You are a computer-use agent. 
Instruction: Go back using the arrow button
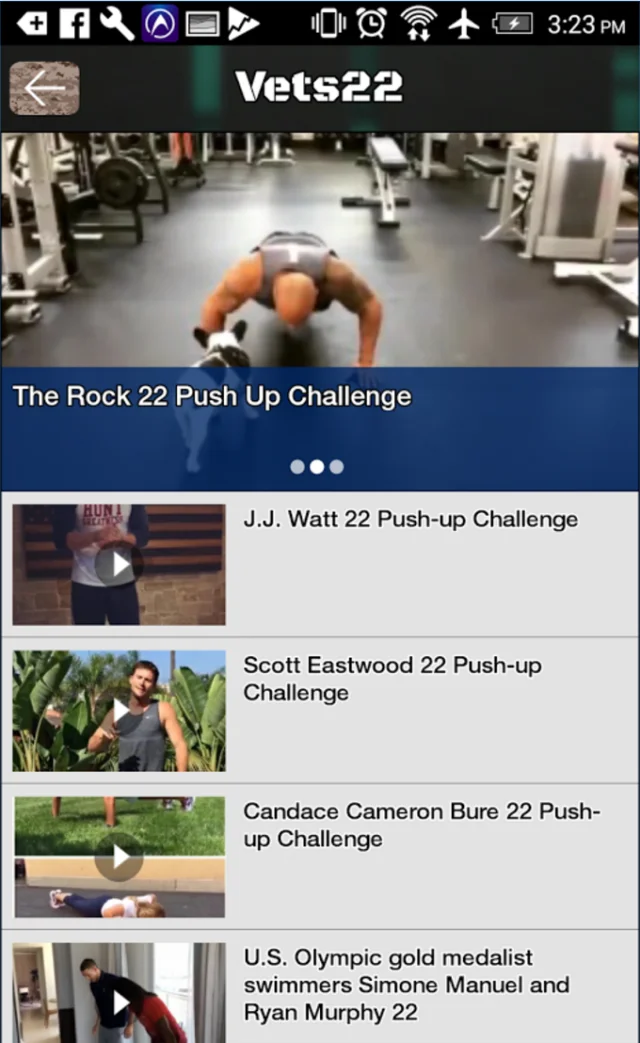[x=45, y=88]
